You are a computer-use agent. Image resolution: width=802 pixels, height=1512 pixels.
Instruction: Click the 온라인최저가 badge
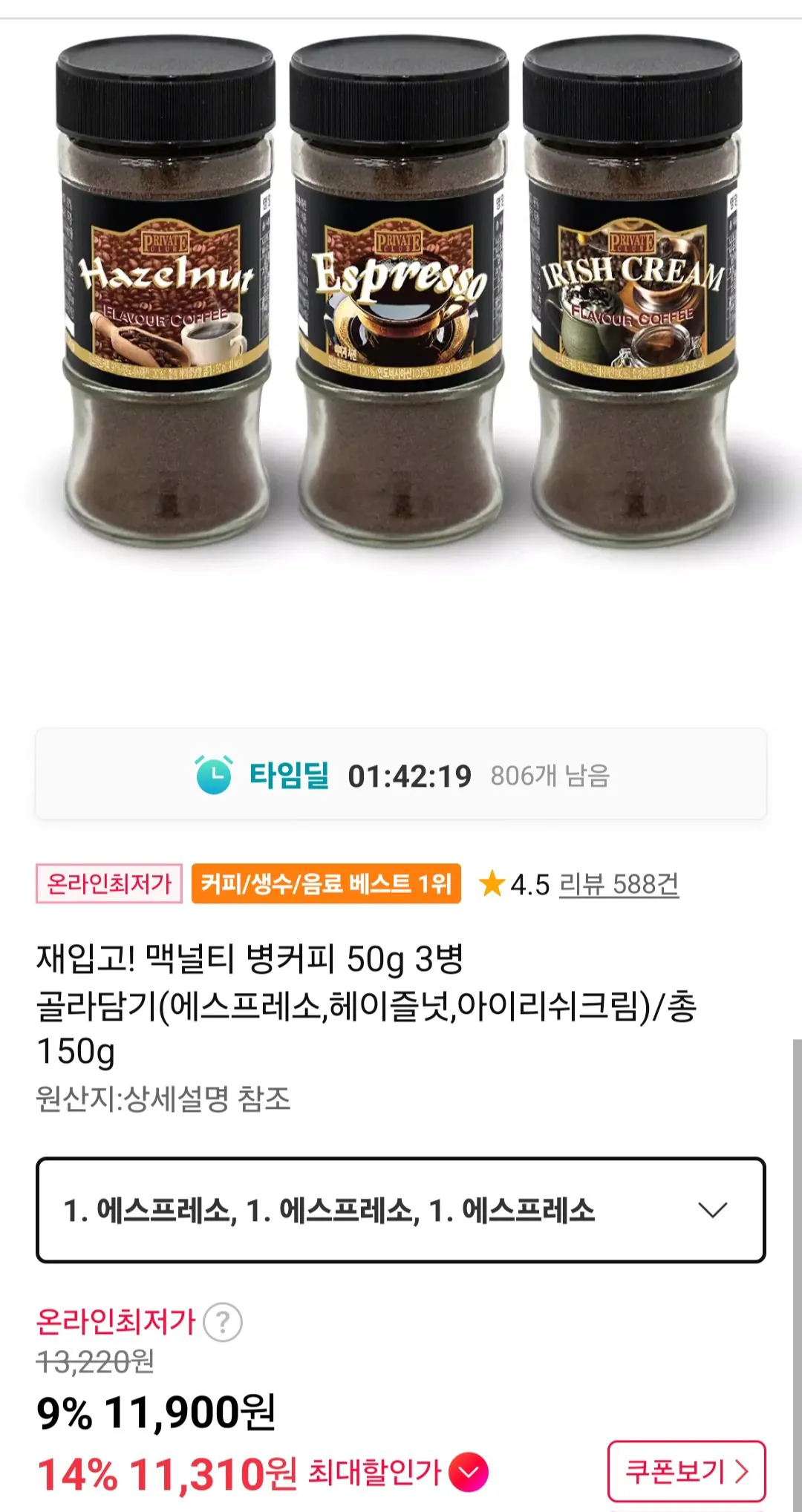point(108,886)
